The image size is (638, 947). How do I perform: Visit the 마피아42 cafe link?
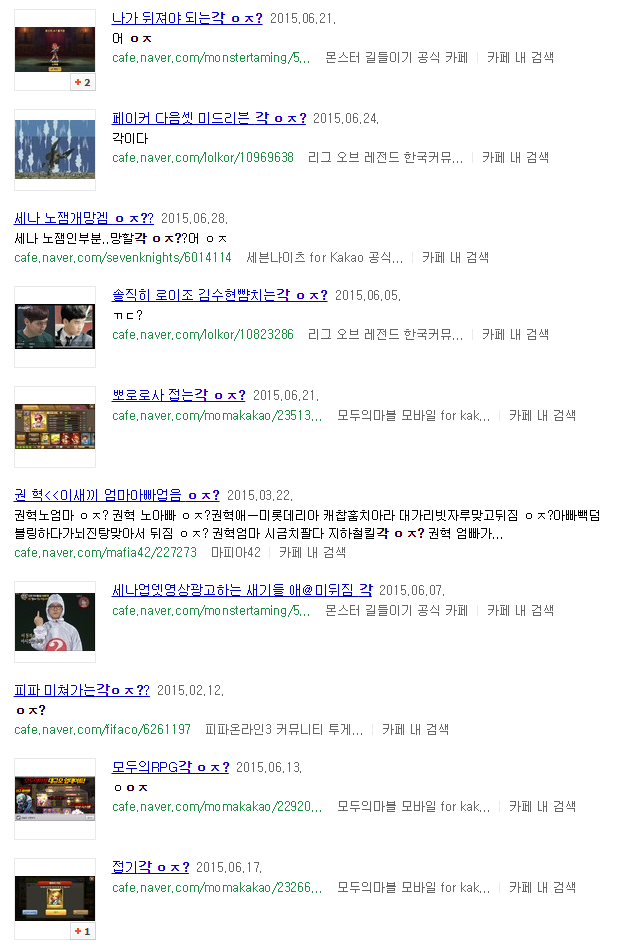235,552
